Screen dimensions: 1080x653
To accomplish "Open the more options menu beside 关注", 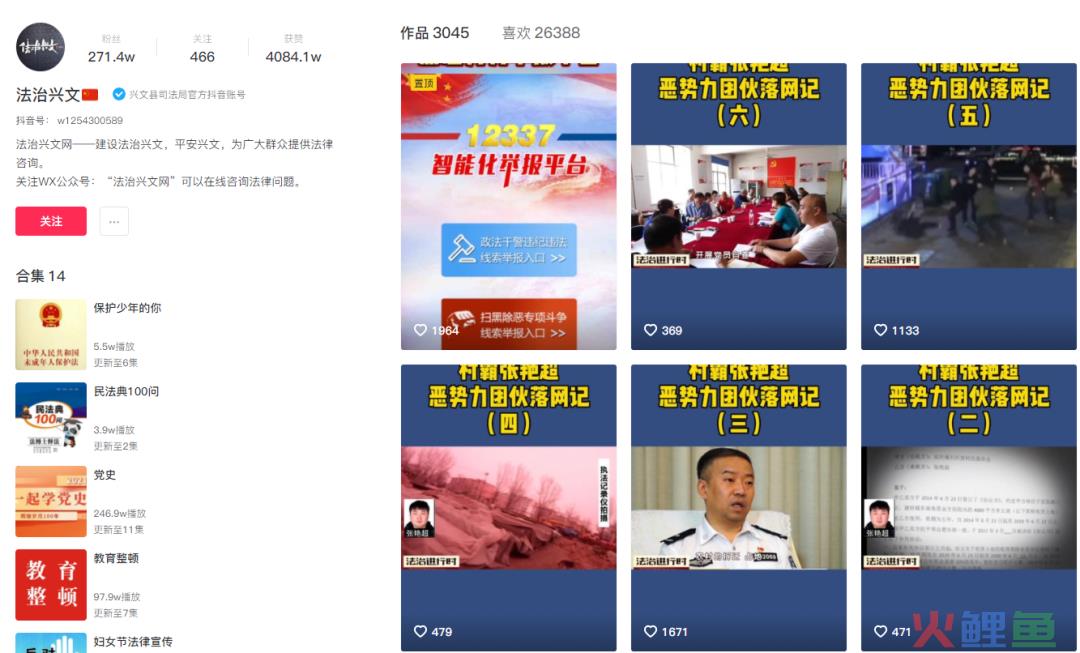I will click(114, 221).
